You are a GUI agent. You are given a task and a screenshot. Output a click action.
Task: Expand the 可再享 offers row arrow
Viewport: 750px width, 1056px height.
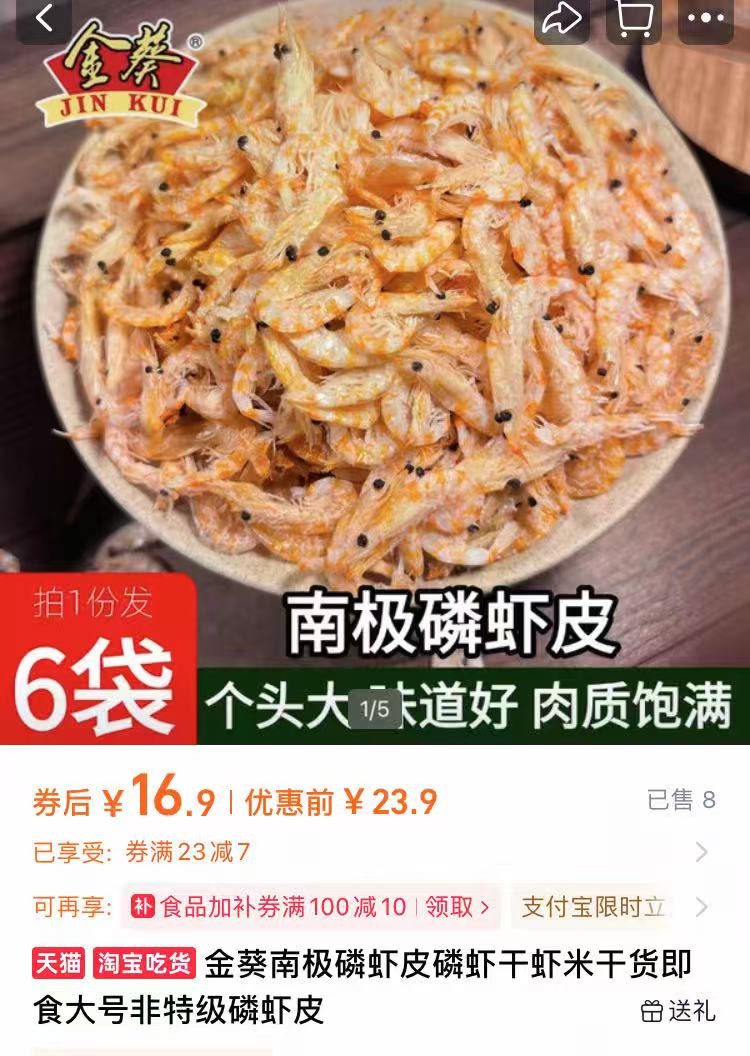point(701,907)
